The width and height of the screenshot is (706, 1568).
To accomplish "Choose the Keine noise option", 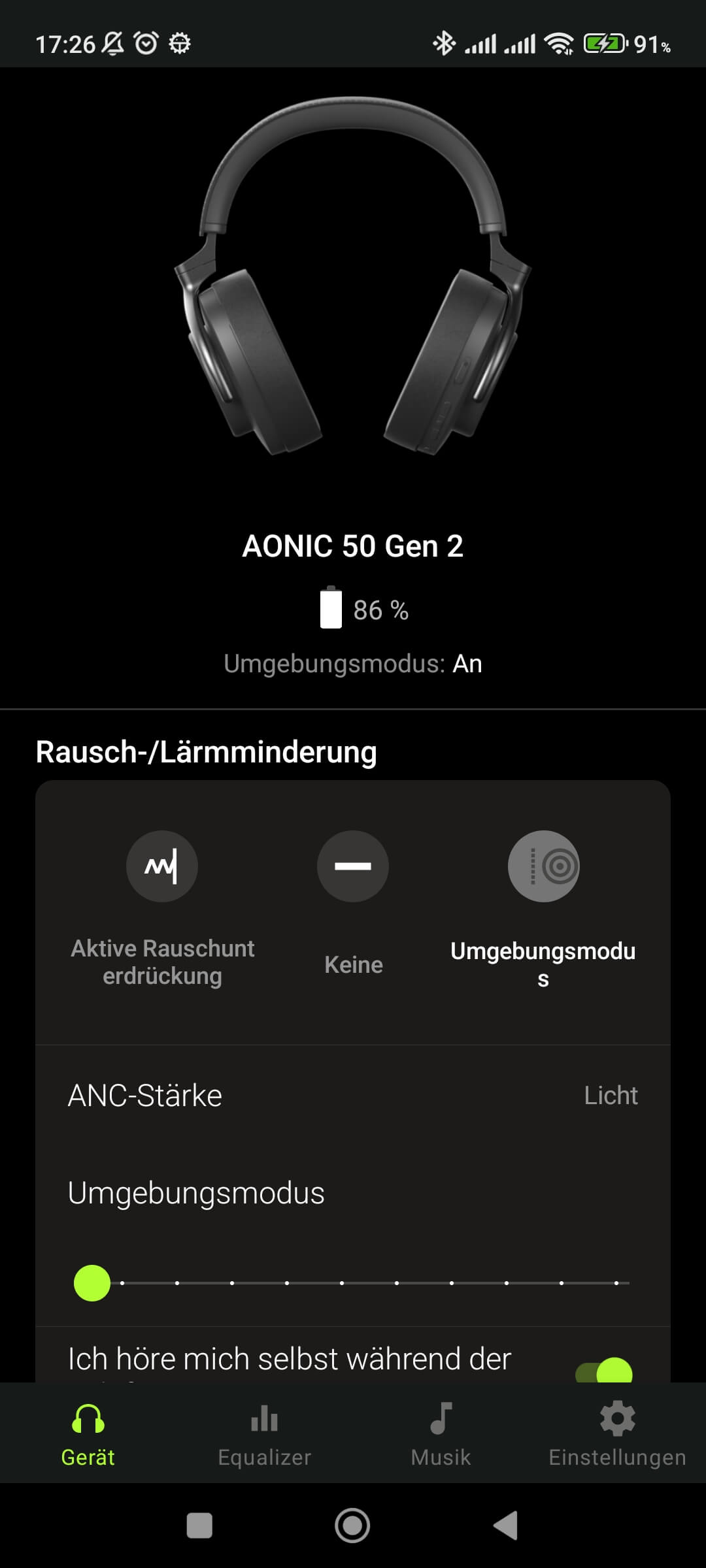I will (x=353, y=866).
